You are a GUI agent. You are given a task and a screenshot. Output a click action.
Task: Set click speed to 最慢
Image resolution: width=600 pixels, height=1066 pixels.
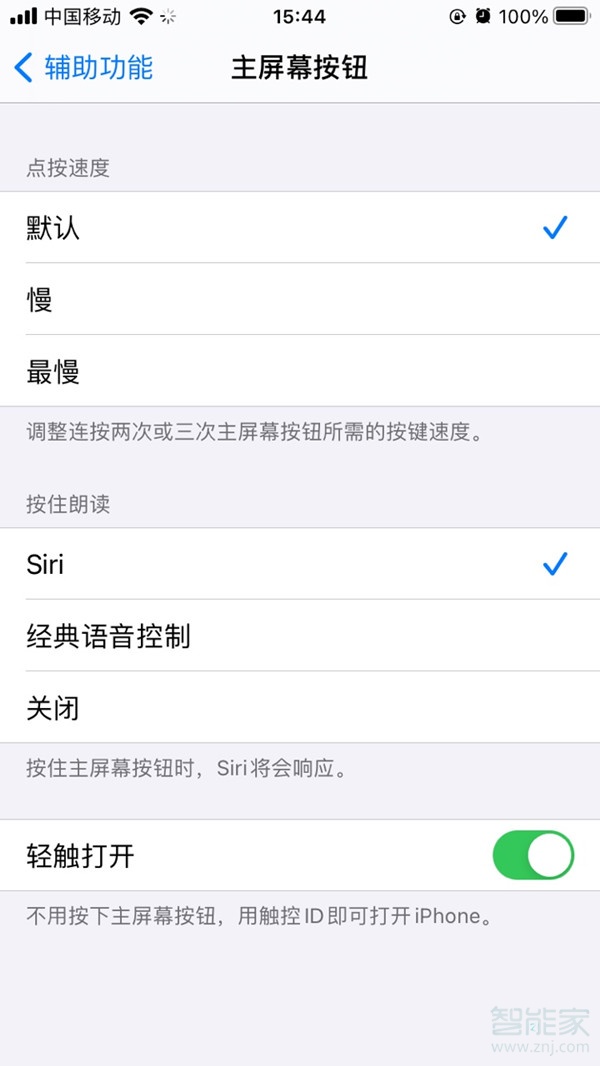coord(300,371)
